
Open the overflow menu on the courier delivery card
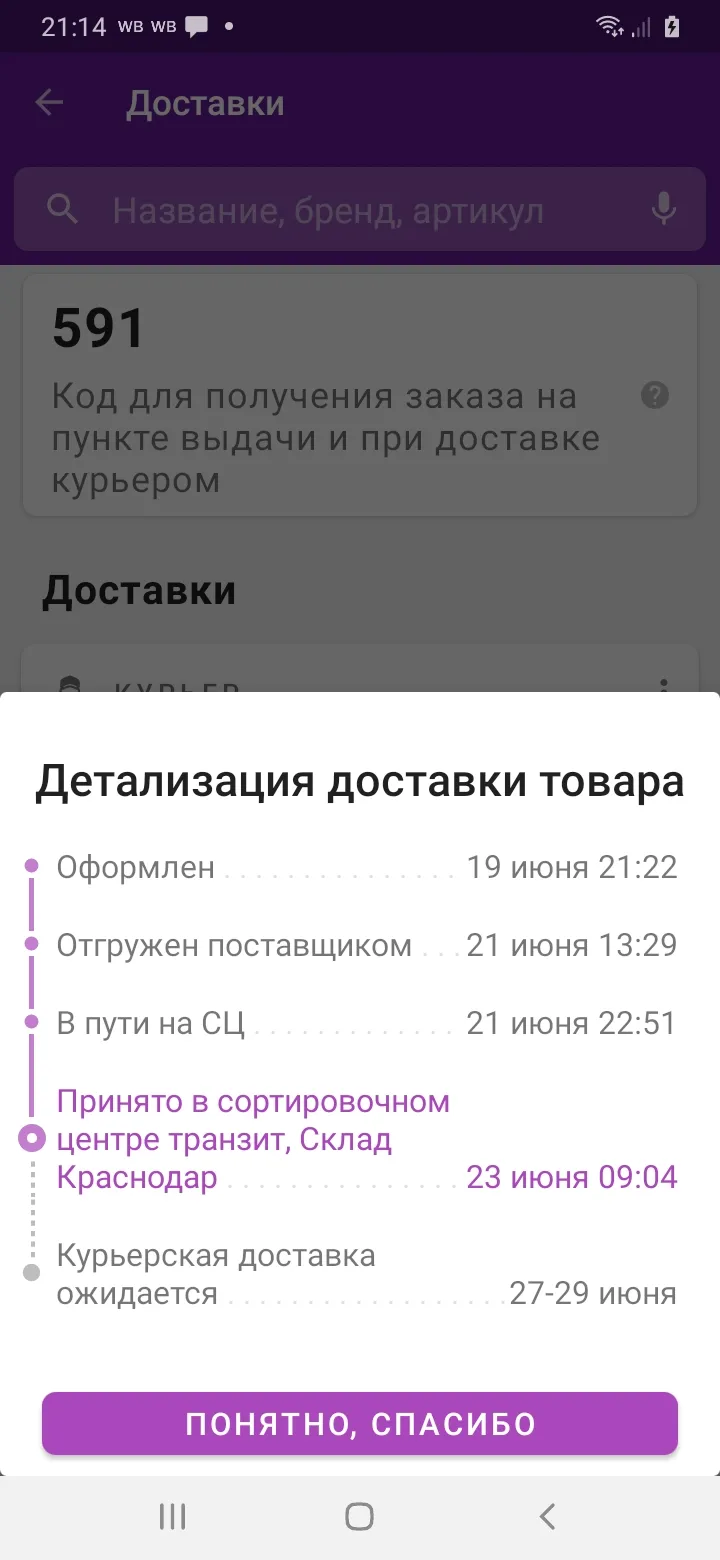coord(662,684)
